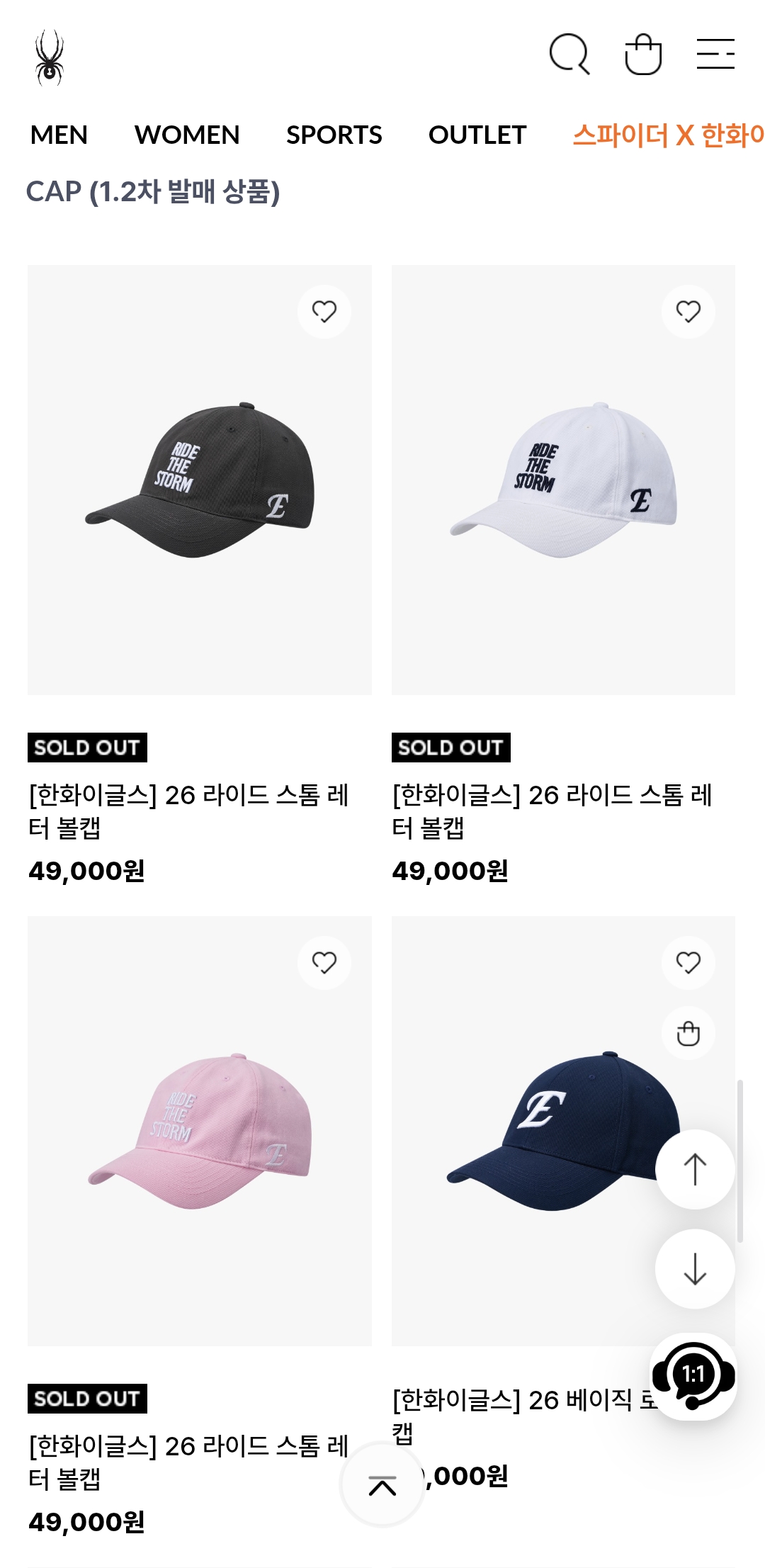765x1568 pixels.
Task: Open the hamburger menu
Action: [x=715, y=54]
